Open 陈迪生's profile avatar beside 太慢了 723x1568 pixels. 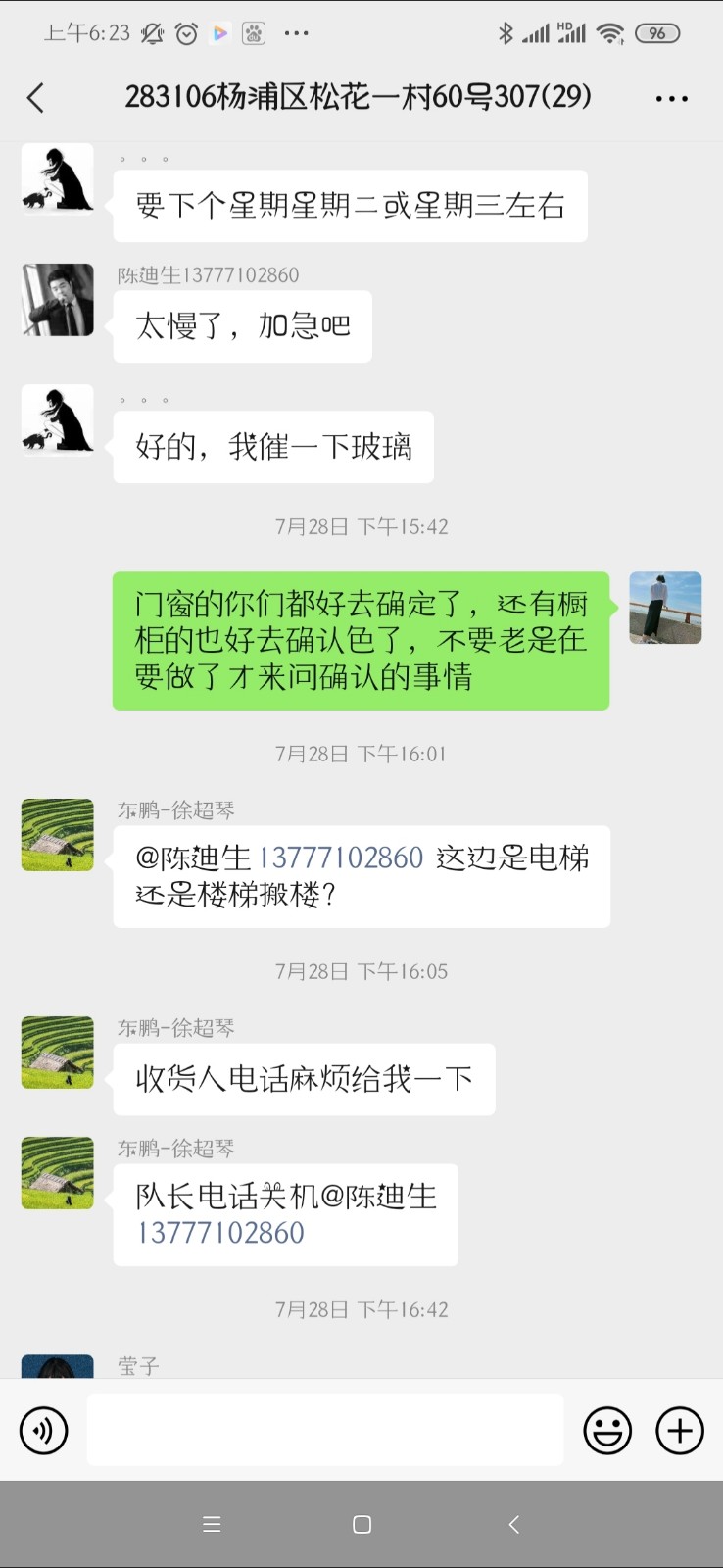pyautogui.click(x=58, y=300)
